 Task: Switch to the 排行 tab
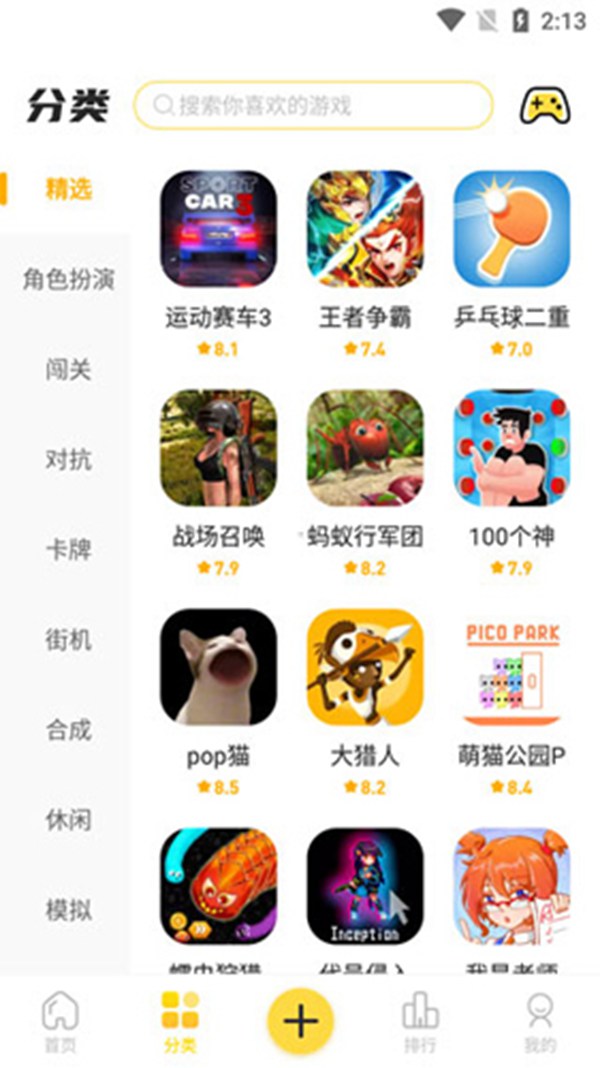pos(420,1021)
